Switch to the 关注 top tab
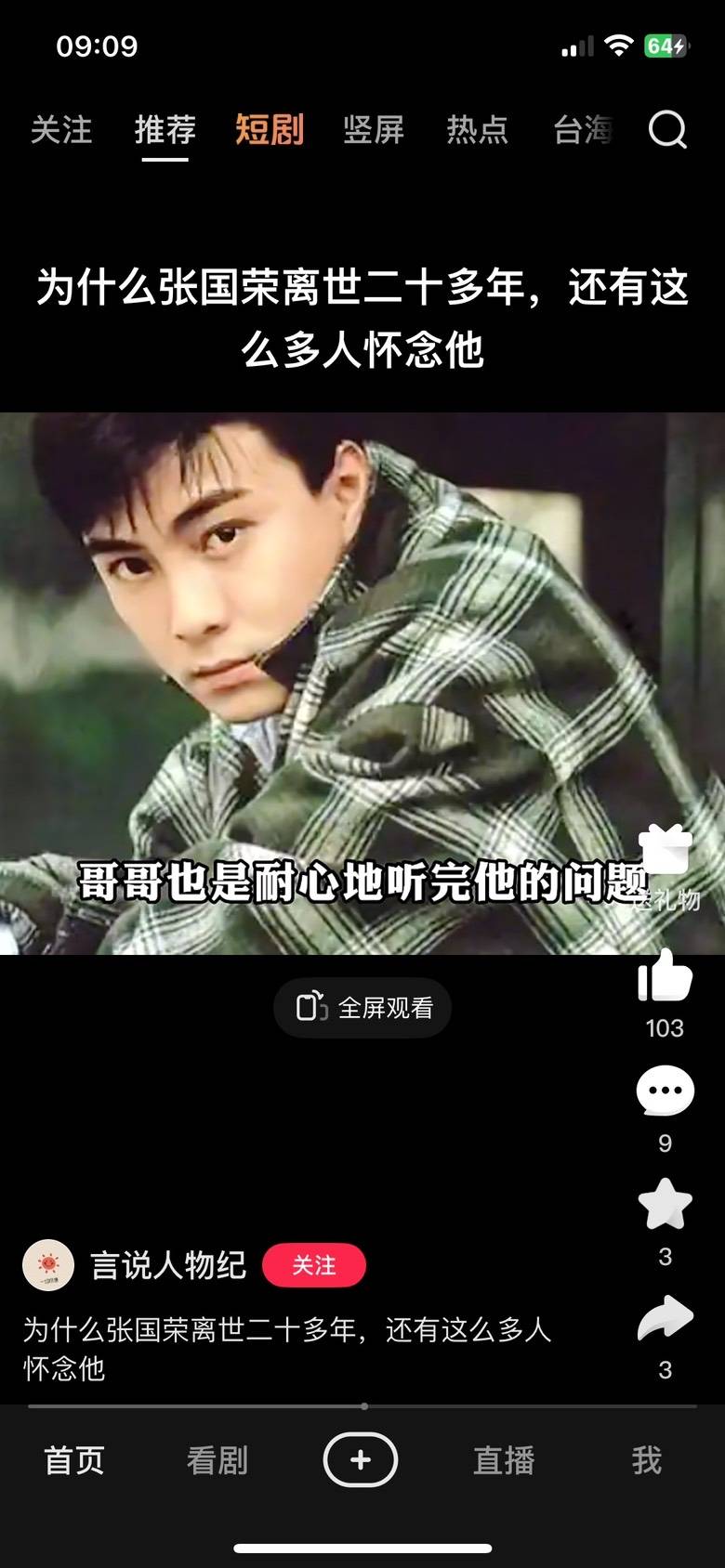 (61, 129)
